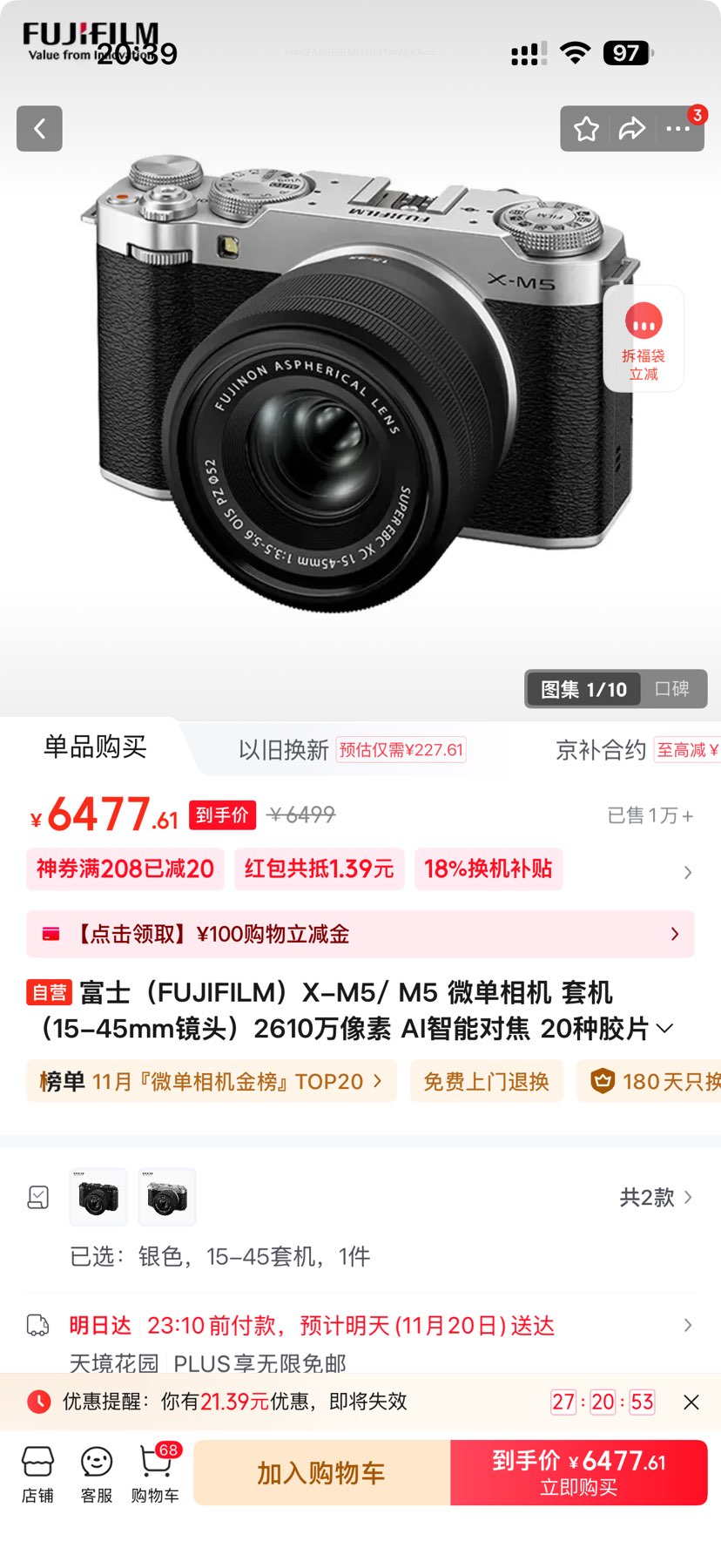721x1568 pixels.
Task: Select the black camera variant thumbnail
Action: [x=98, y=1196]
